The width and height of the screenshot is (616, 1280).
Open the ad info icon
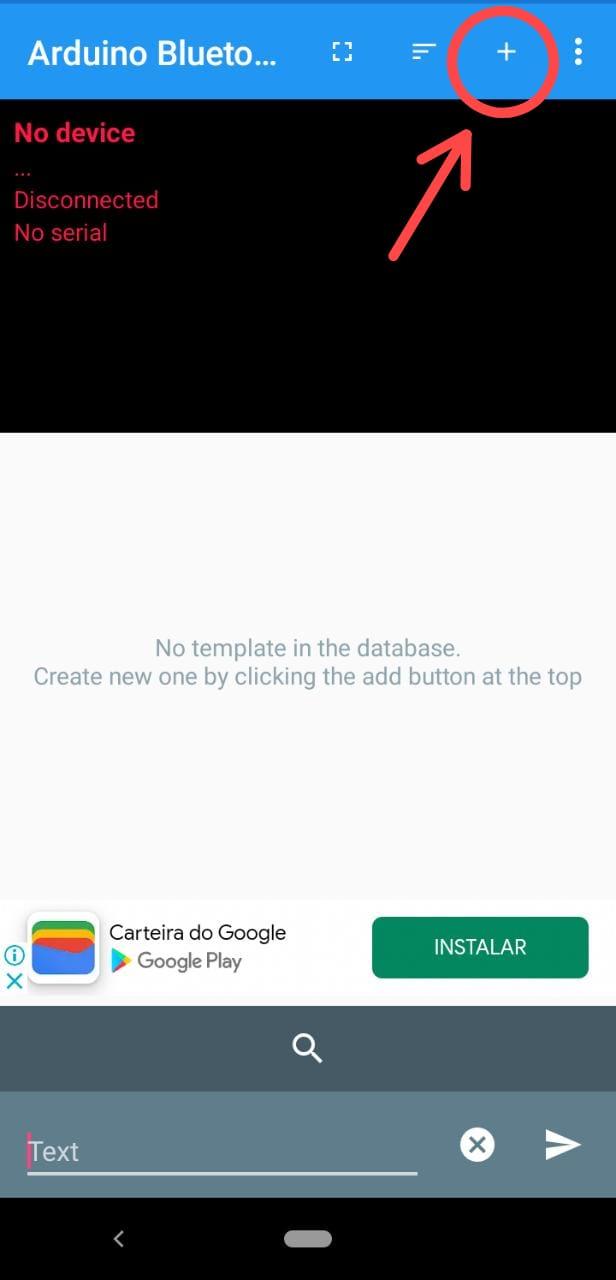click(14, 955)
